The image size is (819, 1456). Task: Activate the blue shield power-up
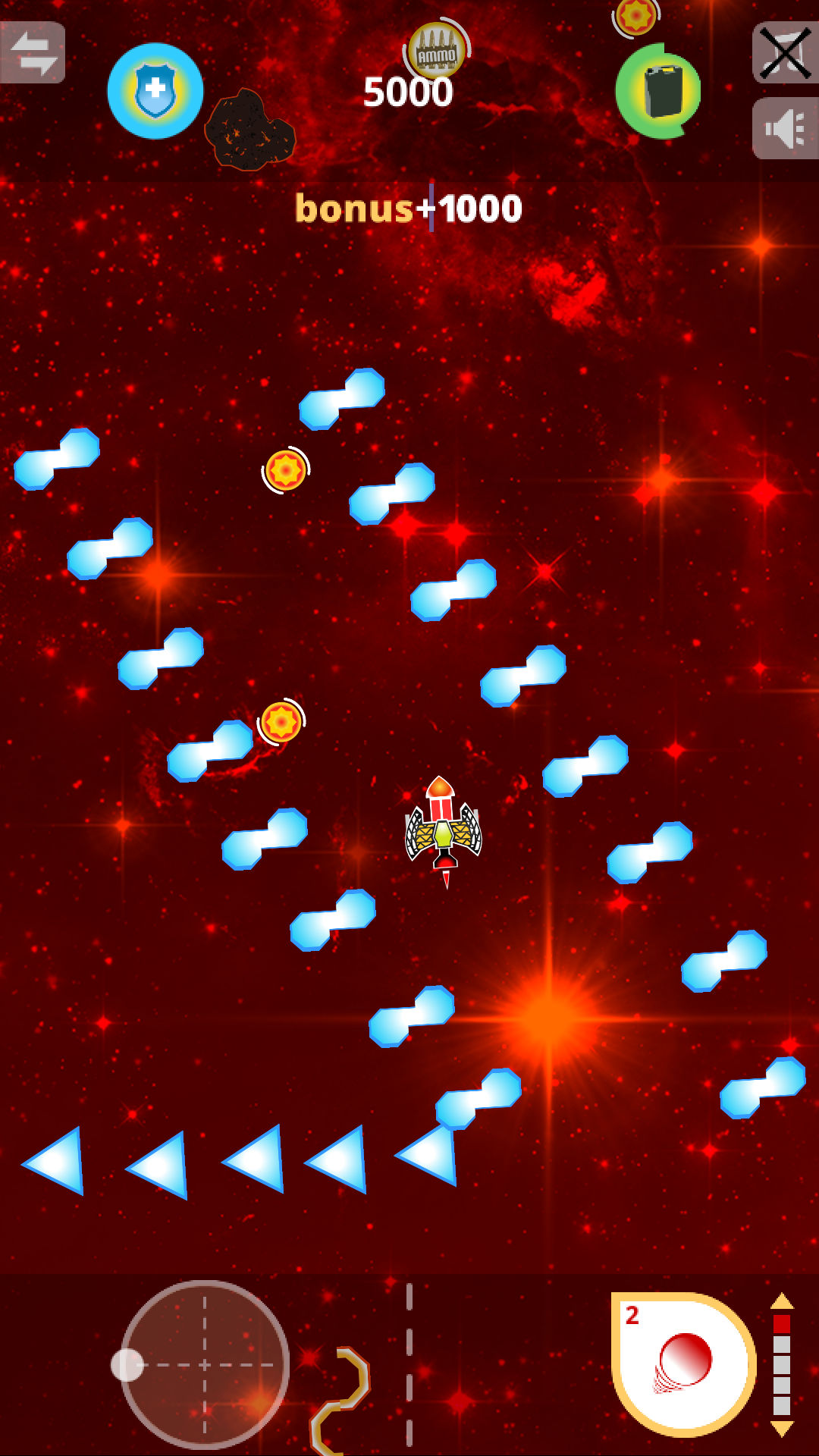pos(155,91)
